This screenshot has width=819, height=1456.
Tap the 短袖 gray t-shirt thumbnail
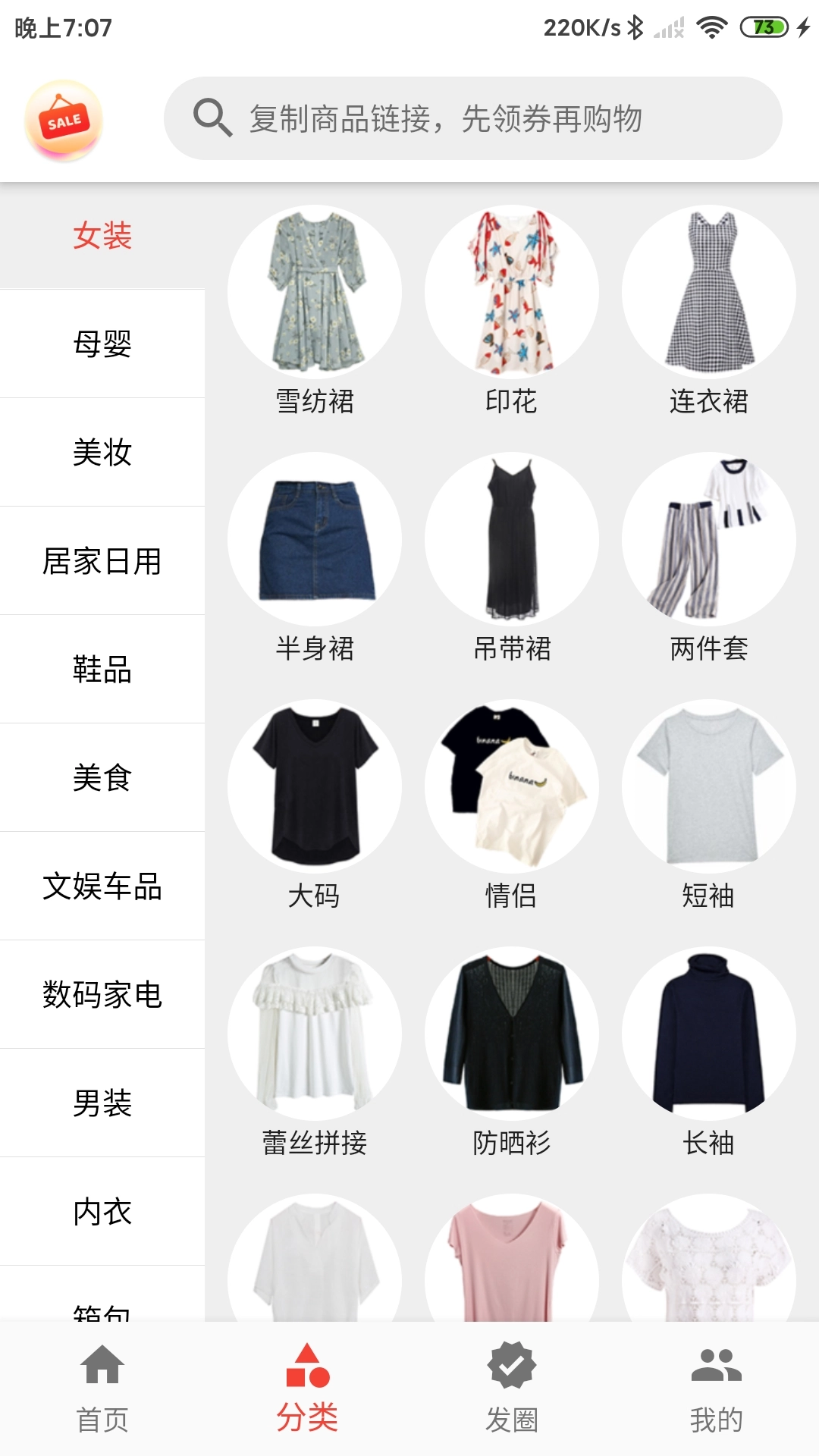[709, 785]
